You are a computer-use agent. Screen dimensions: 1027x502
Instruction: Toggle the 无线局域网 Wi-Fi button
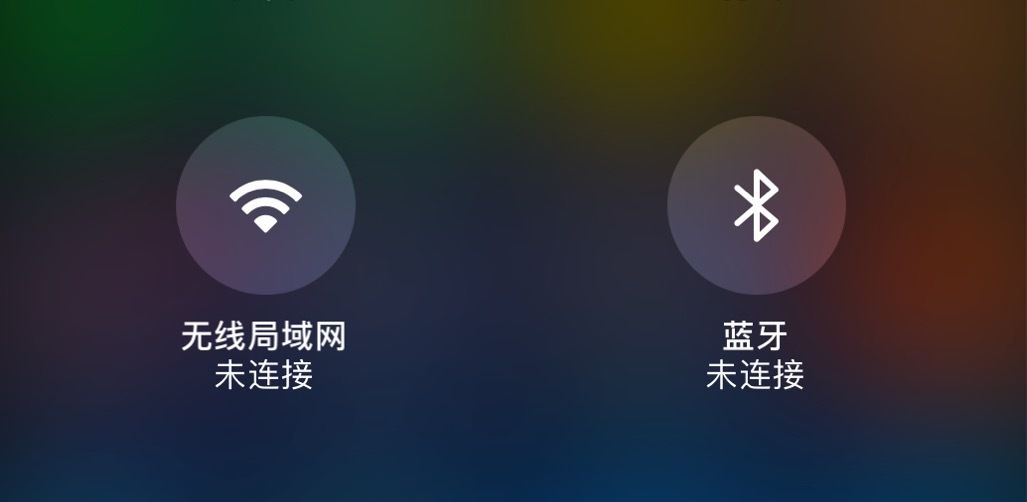pos(265,206)
